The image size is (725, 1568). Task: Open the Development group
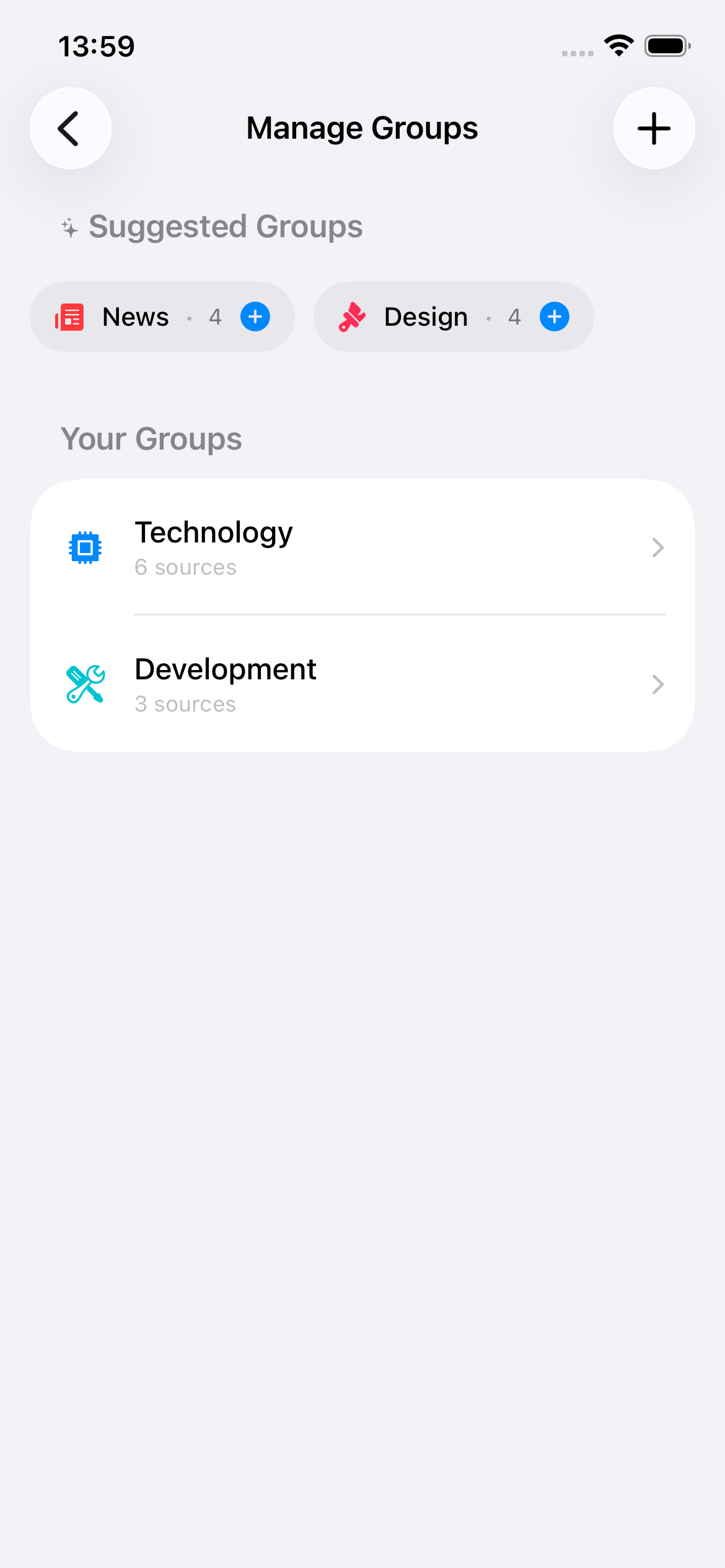pyautogui.click(x=362, y=684)
